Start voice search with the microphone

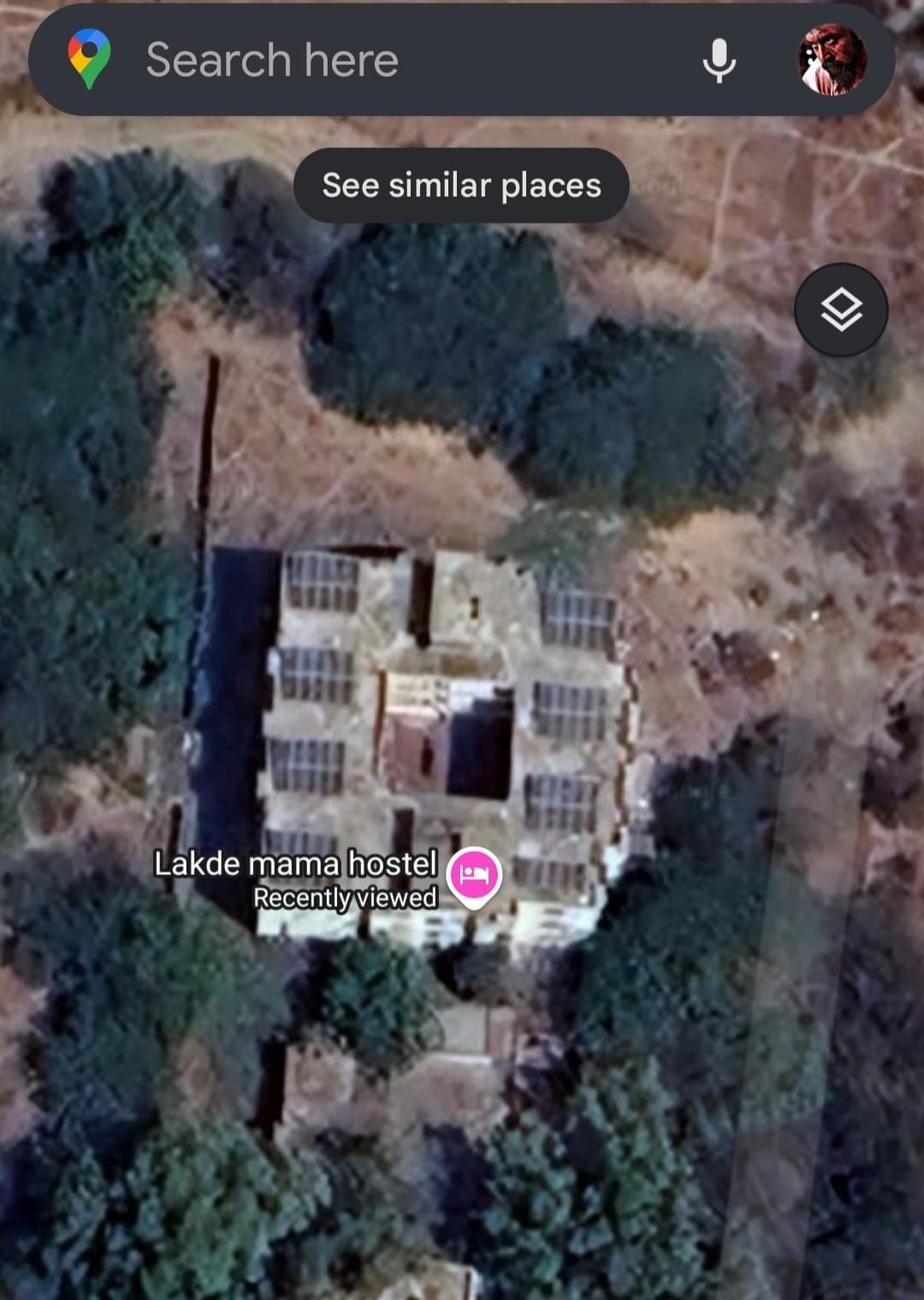tap(719, 60)
